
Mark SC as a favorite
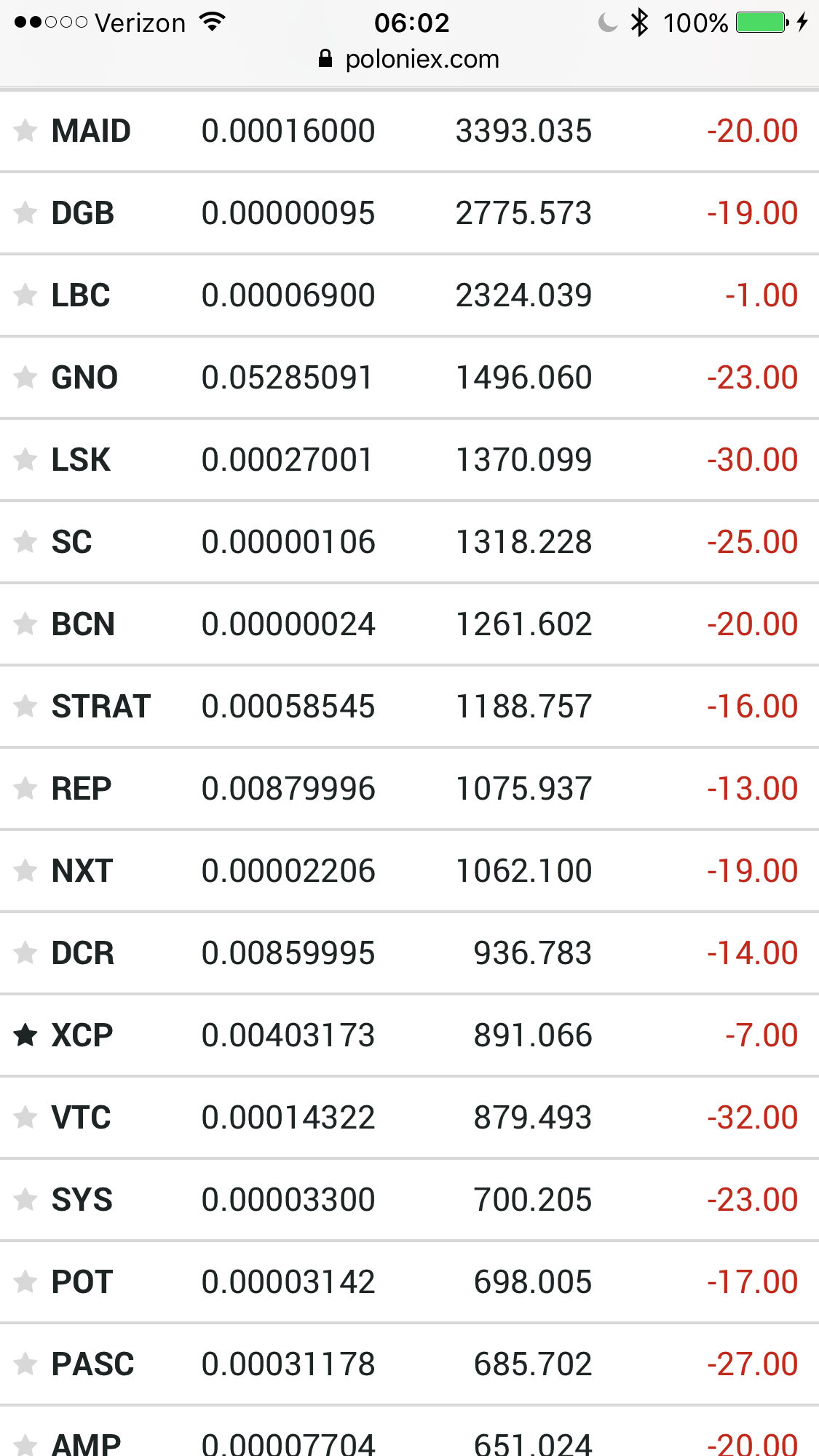(x=25, y=542)
